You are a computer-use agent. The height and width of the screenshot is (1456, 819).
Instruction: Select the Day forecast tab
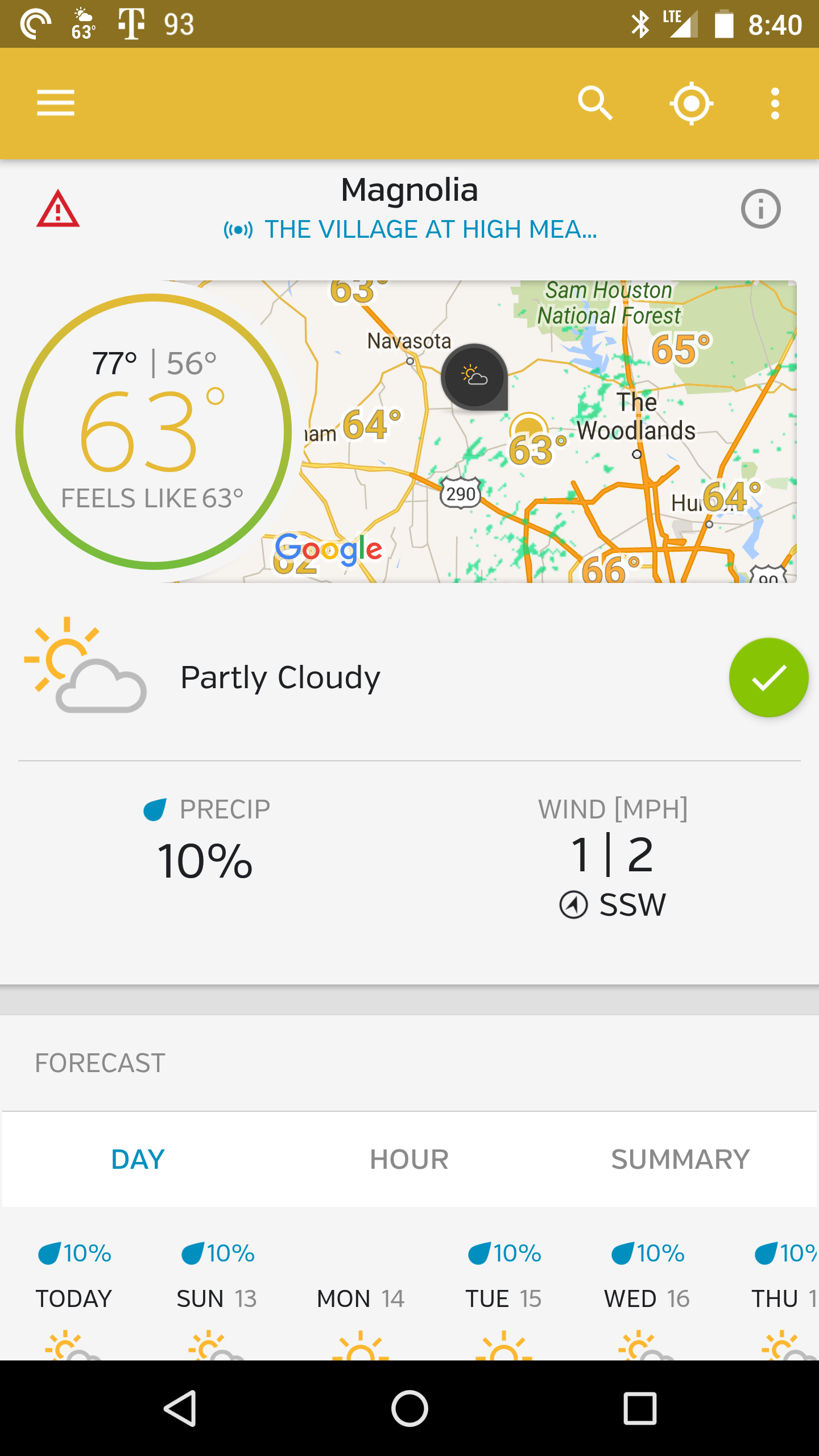pyautogui.click(x=138, y=1159)
